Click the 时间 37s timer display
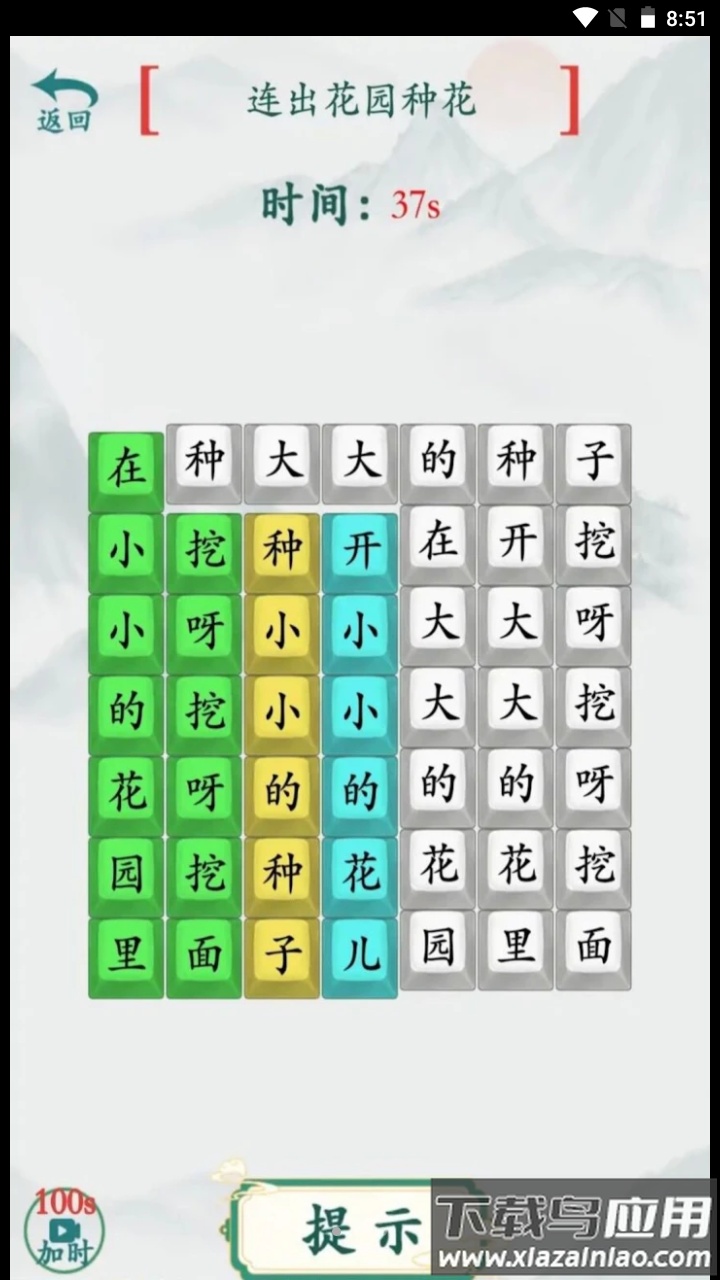Screen dimensions: 720x1280 click(x=355, y=203)
